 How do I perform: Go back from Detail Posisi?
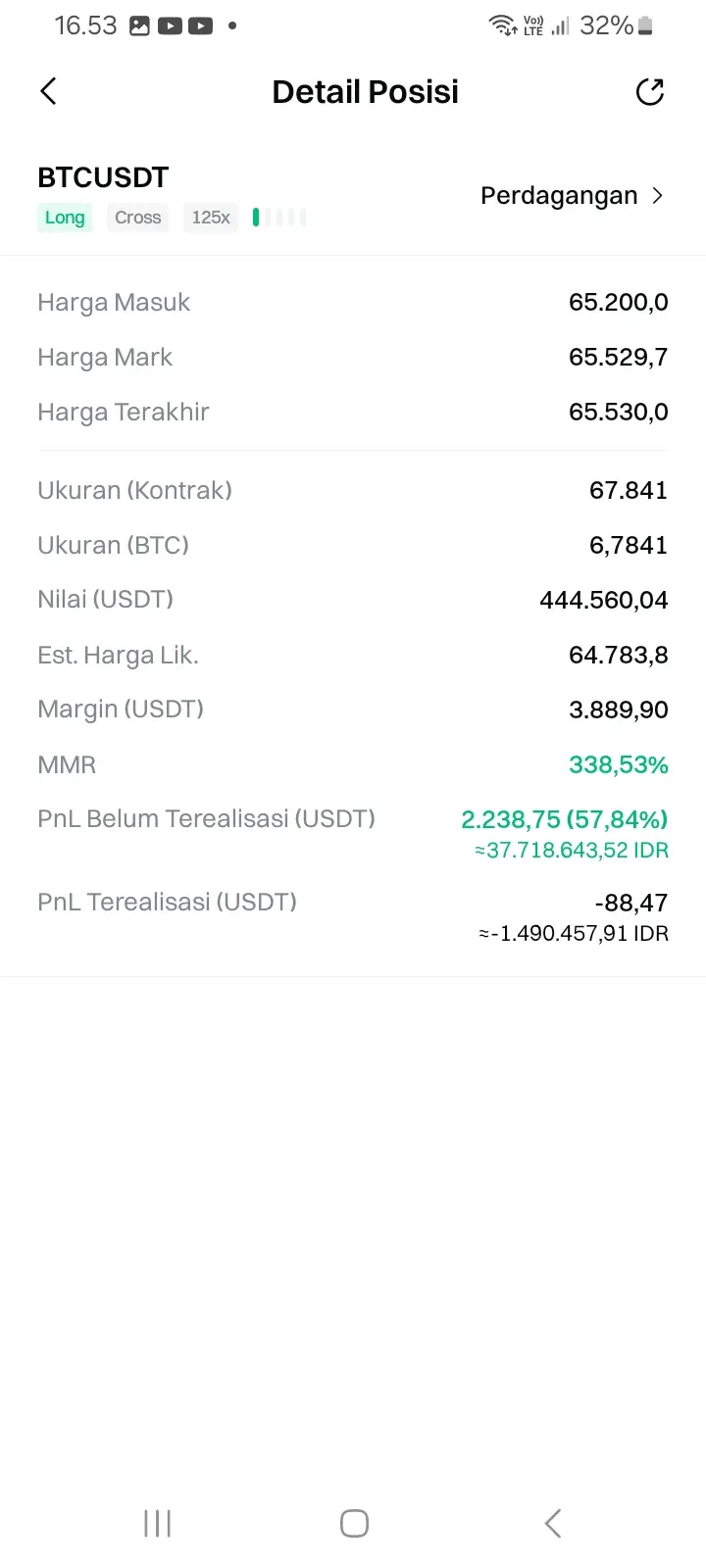click(48, 91)
